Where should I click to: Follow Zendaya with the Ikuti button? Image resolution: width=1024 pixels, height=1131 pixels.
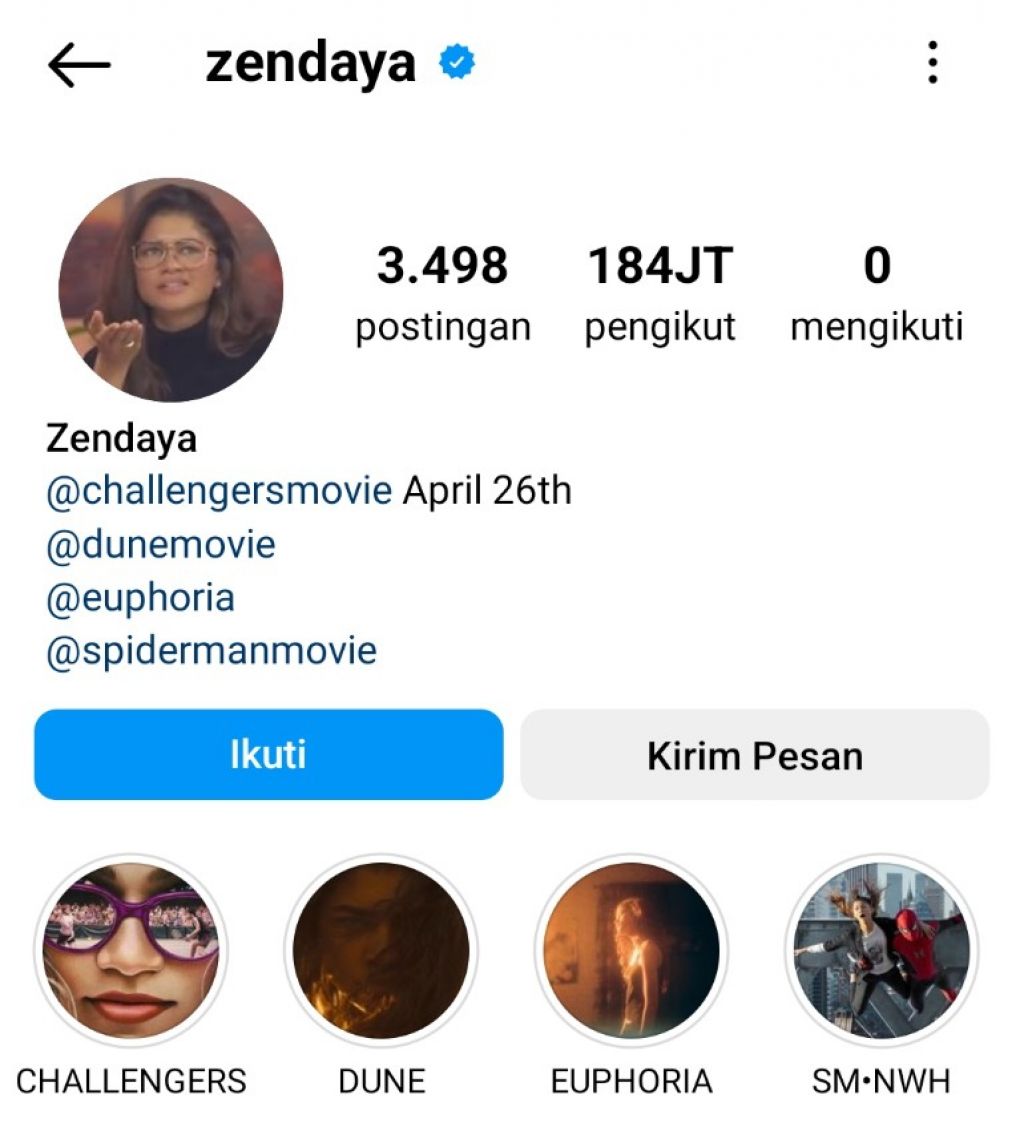tap(268, 755)
